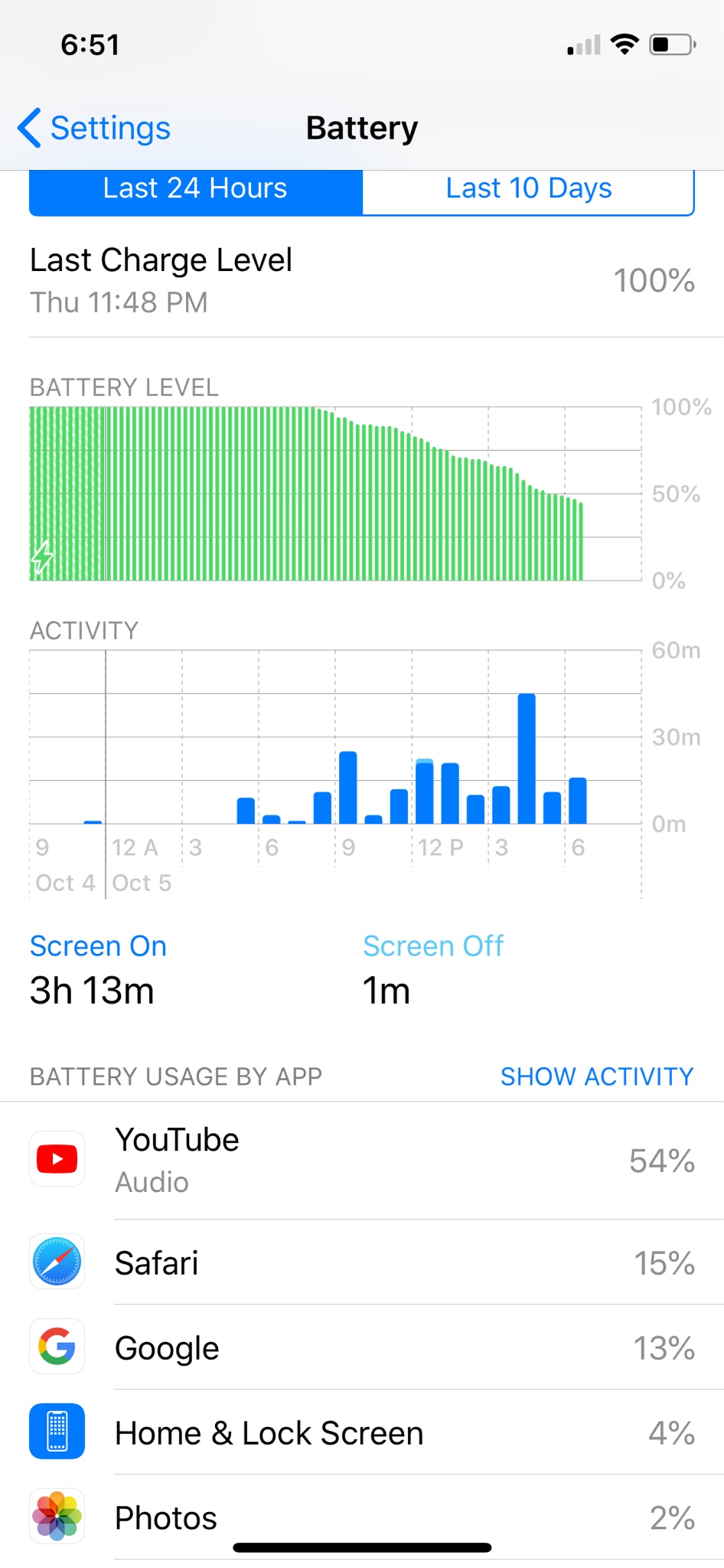
Task: Select Photos battery usage row
Action: (362, 1517)
